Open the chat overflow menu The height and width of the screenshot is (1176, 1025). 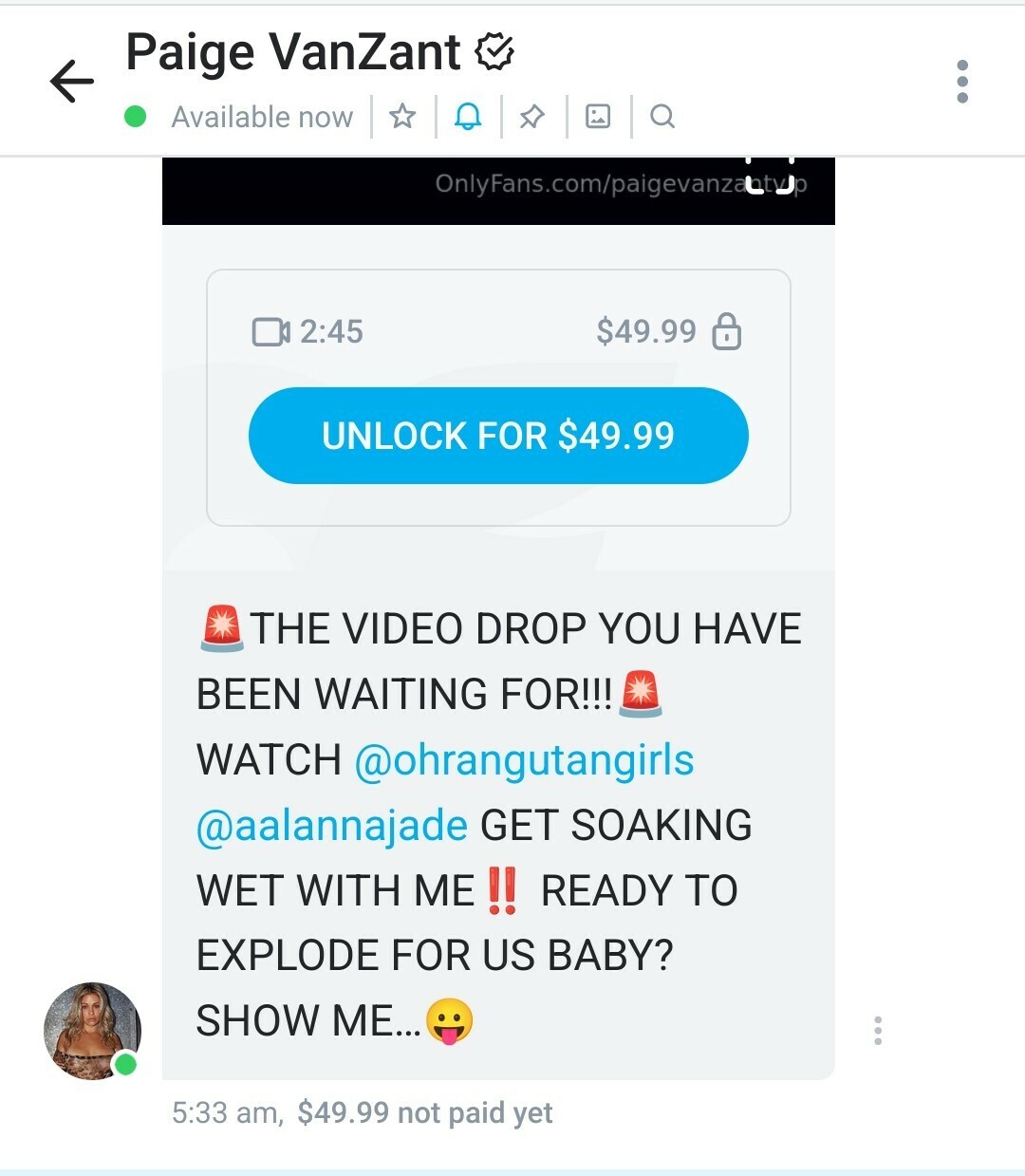coord(961,82)
